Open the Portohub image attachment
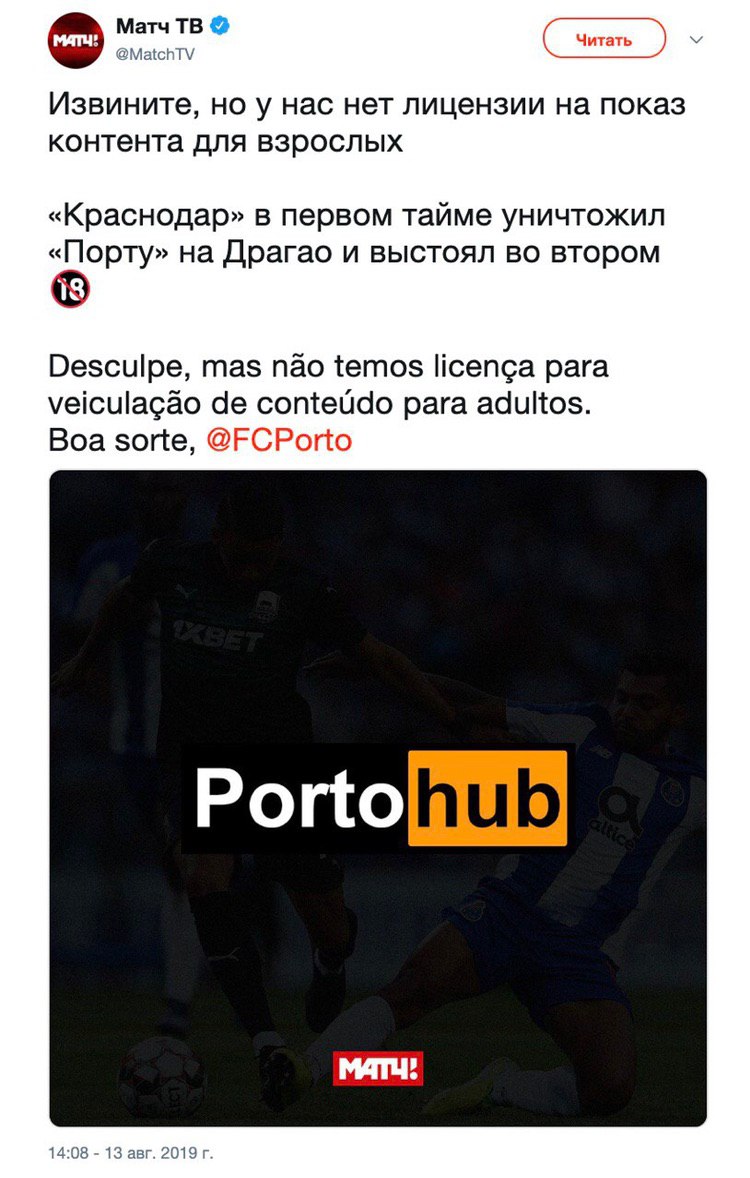The height and width of the screenshot is (1178, 750). [x=378, y=797]
